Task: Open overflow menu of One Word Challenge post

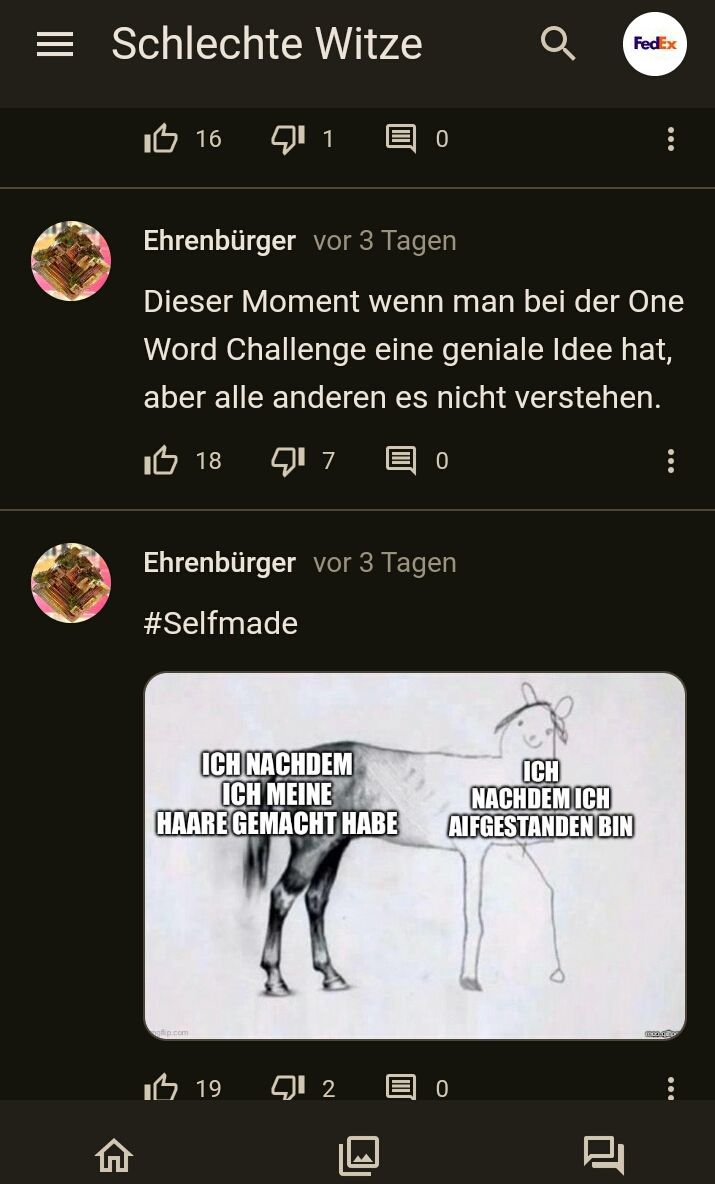Action: click(670, 461)
